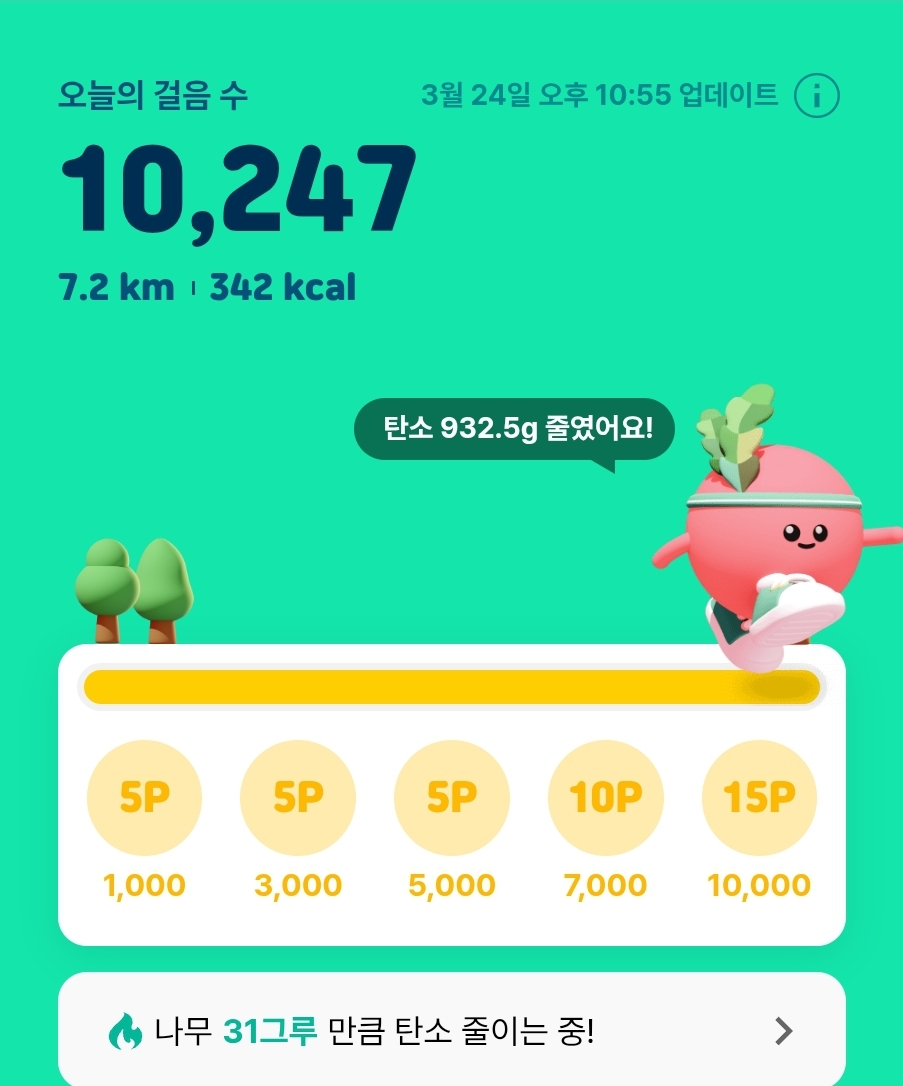The image size is (903, 1086).
Task: Collect the 15P reward for 10,000 steps
Action: tap(759, 798)
